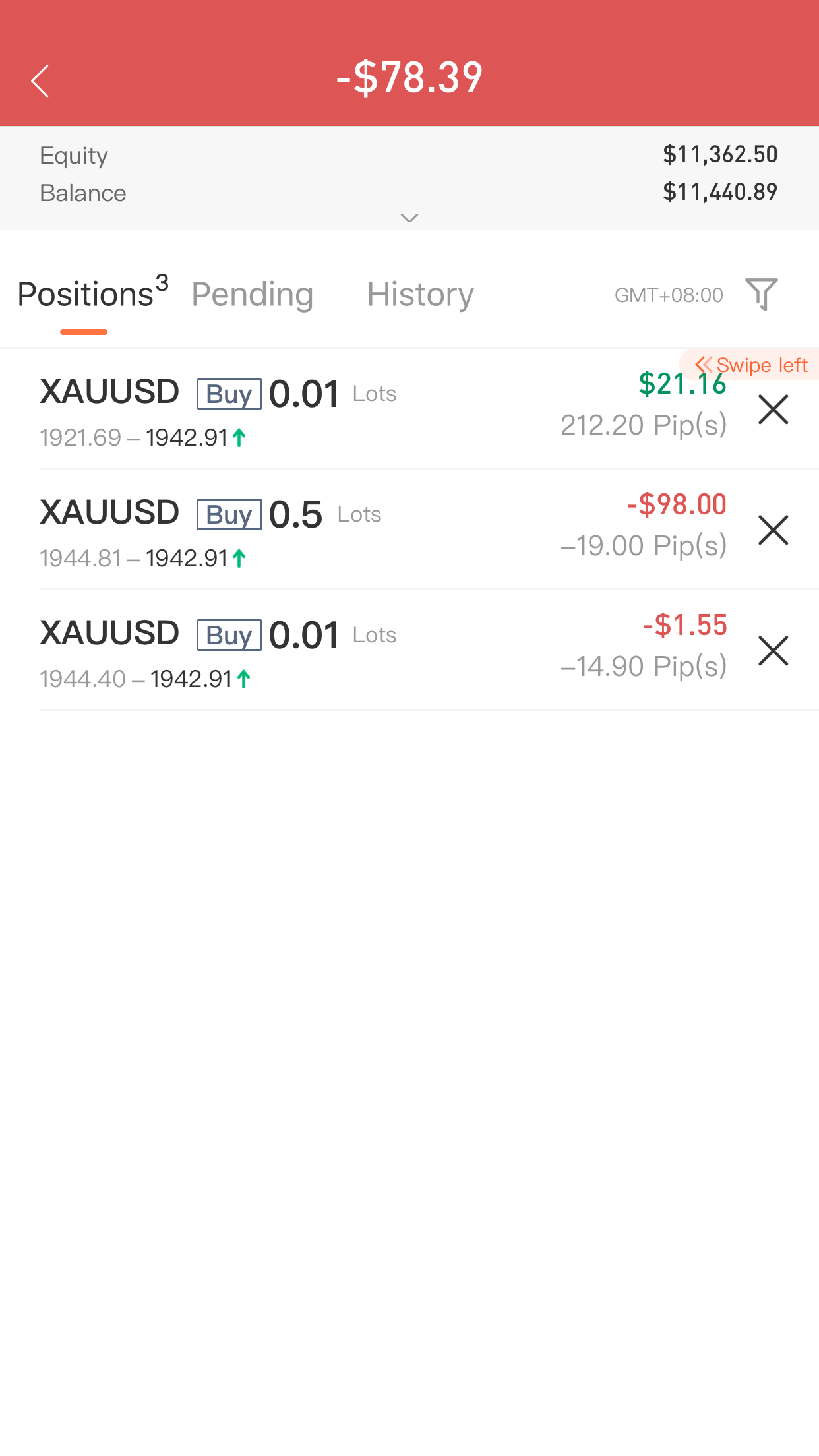Switch to the History tab

(420, 294)
